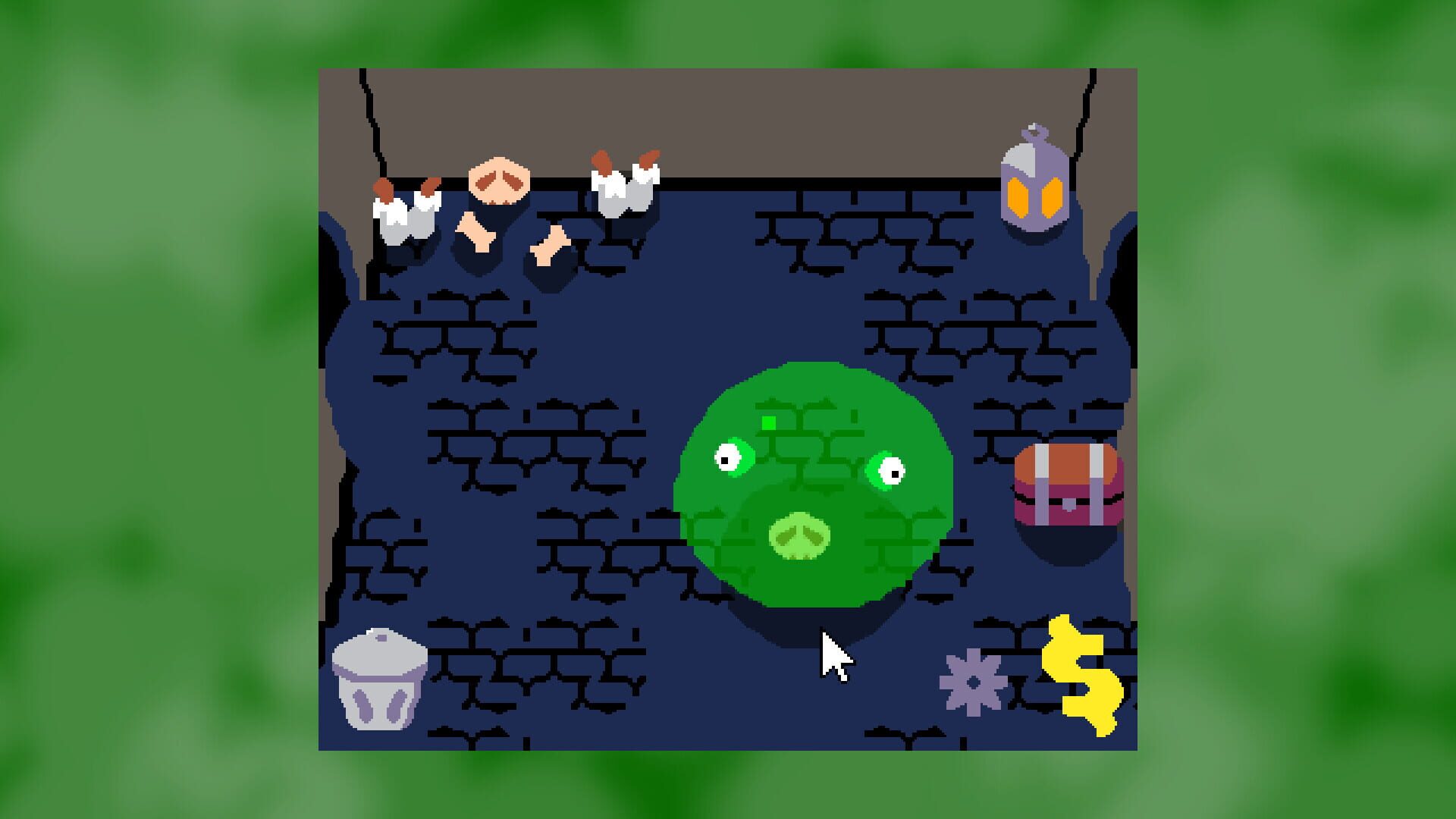Screen dimensions: 1456x819
Task: Tap the green pig slime pet
Action: (813, 485)
